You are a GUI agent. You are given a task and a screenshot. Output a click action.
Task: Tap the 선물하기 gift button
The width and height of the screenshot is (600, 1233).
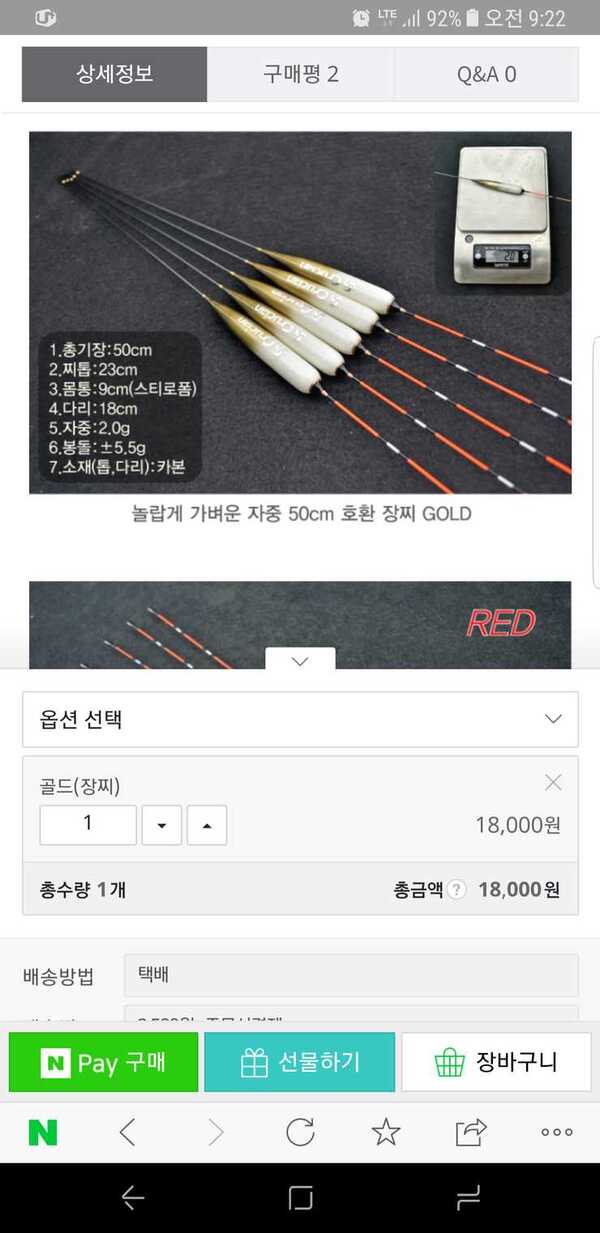300,1062
